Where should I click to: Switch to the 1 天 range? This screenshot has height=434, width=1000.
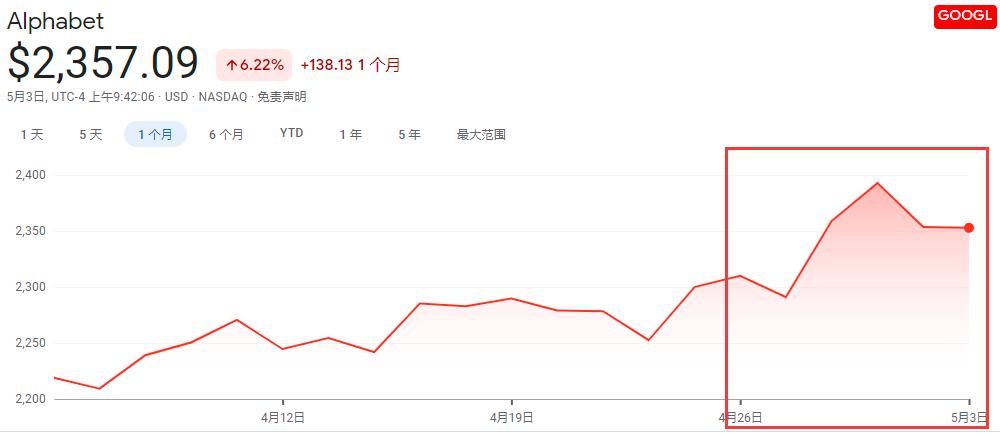(31, 134)
